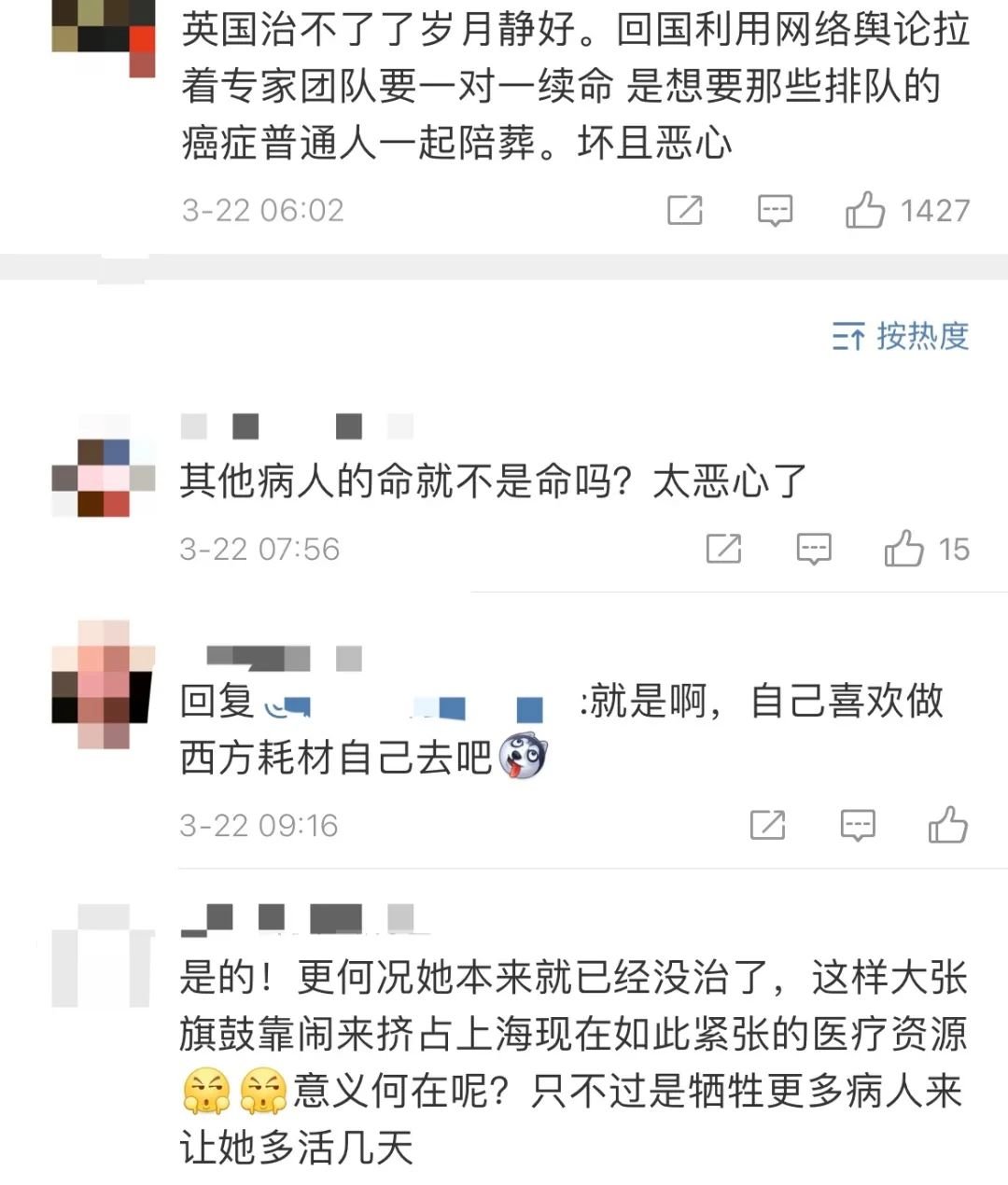This screenshot has height=1185, width=1008.
Task: Open avatar of user commenting 其他病人的命就不是命吗
Action: tap(103, 478)
